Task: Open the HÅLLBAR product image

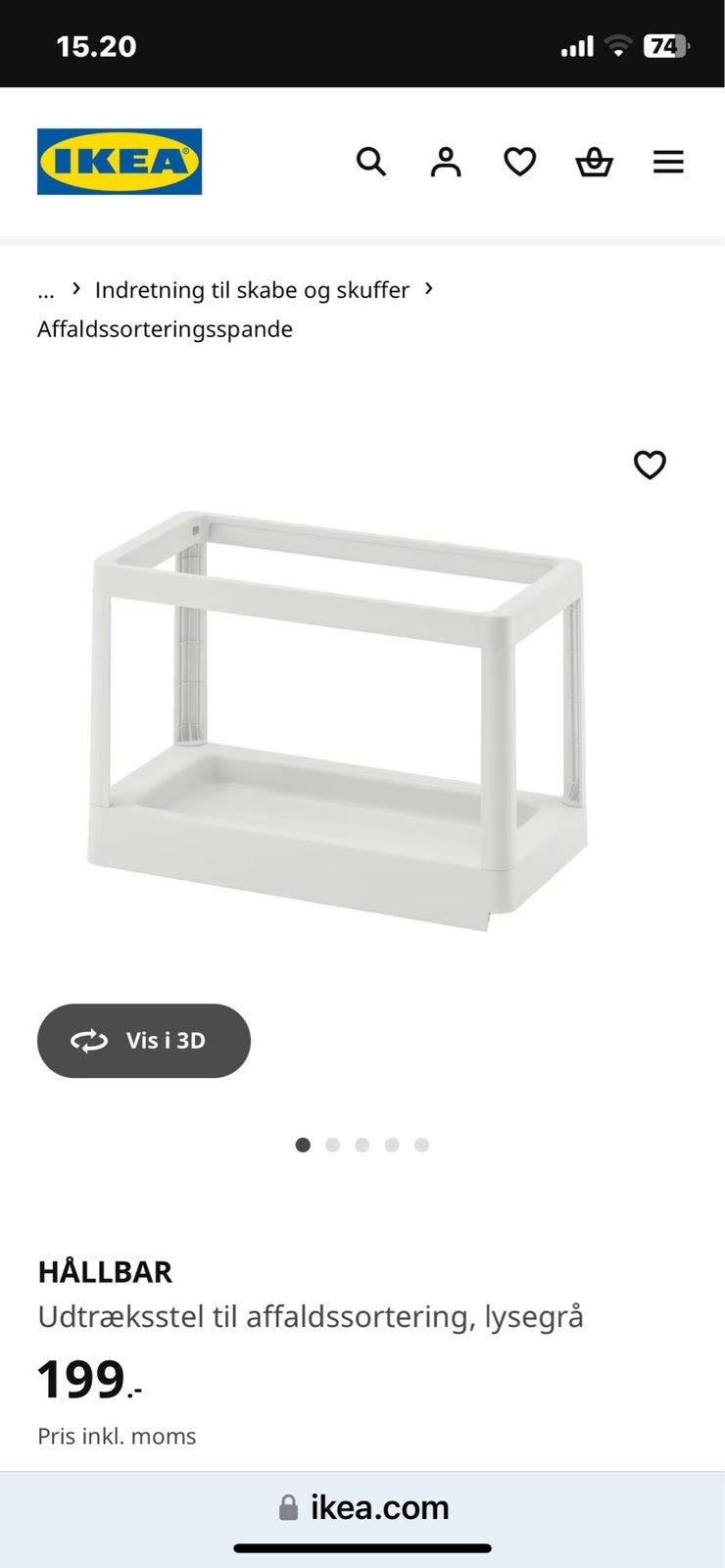Action: [340, 720]
